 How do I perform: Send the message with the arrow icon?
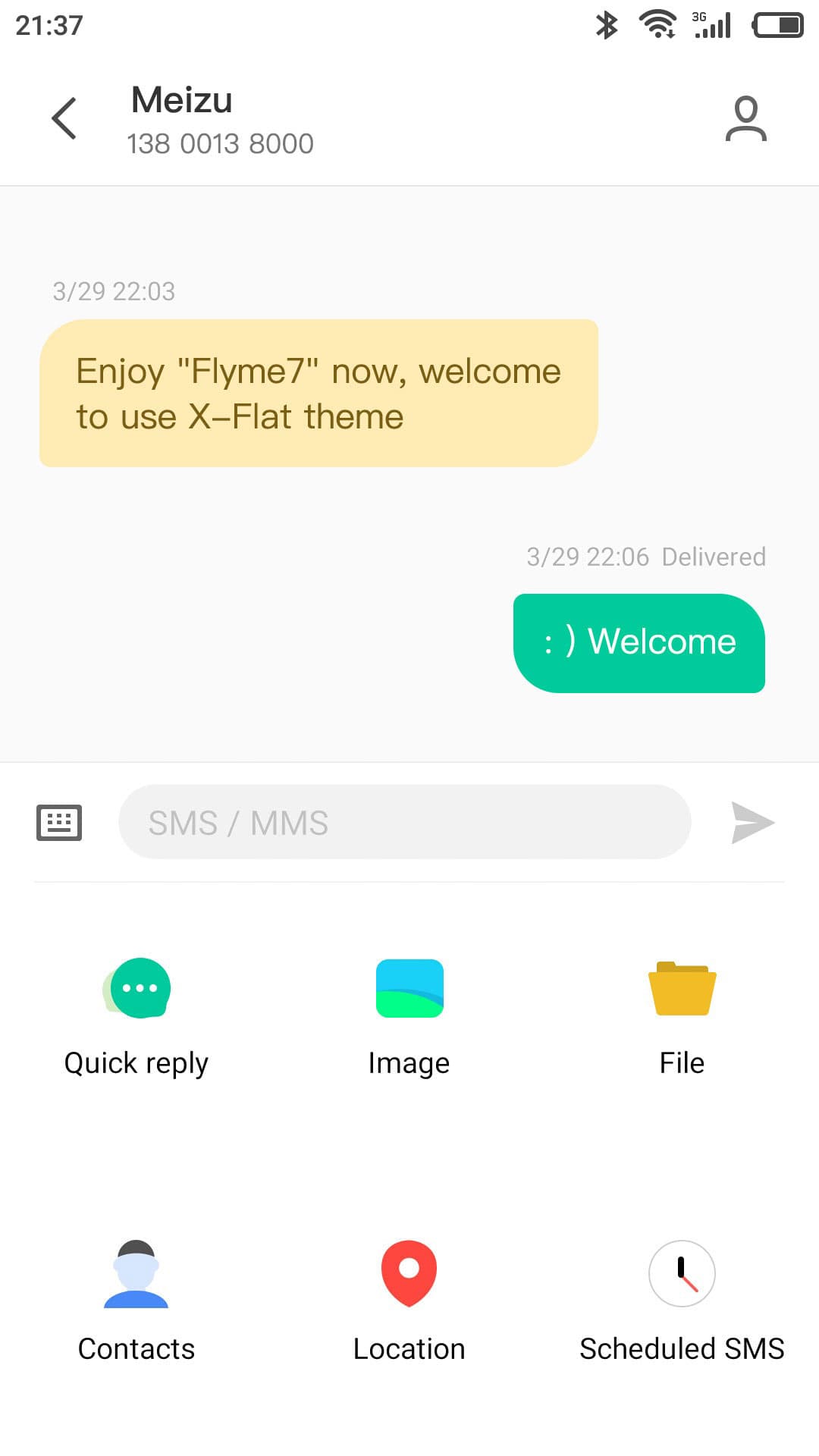(x=752, y=822)
